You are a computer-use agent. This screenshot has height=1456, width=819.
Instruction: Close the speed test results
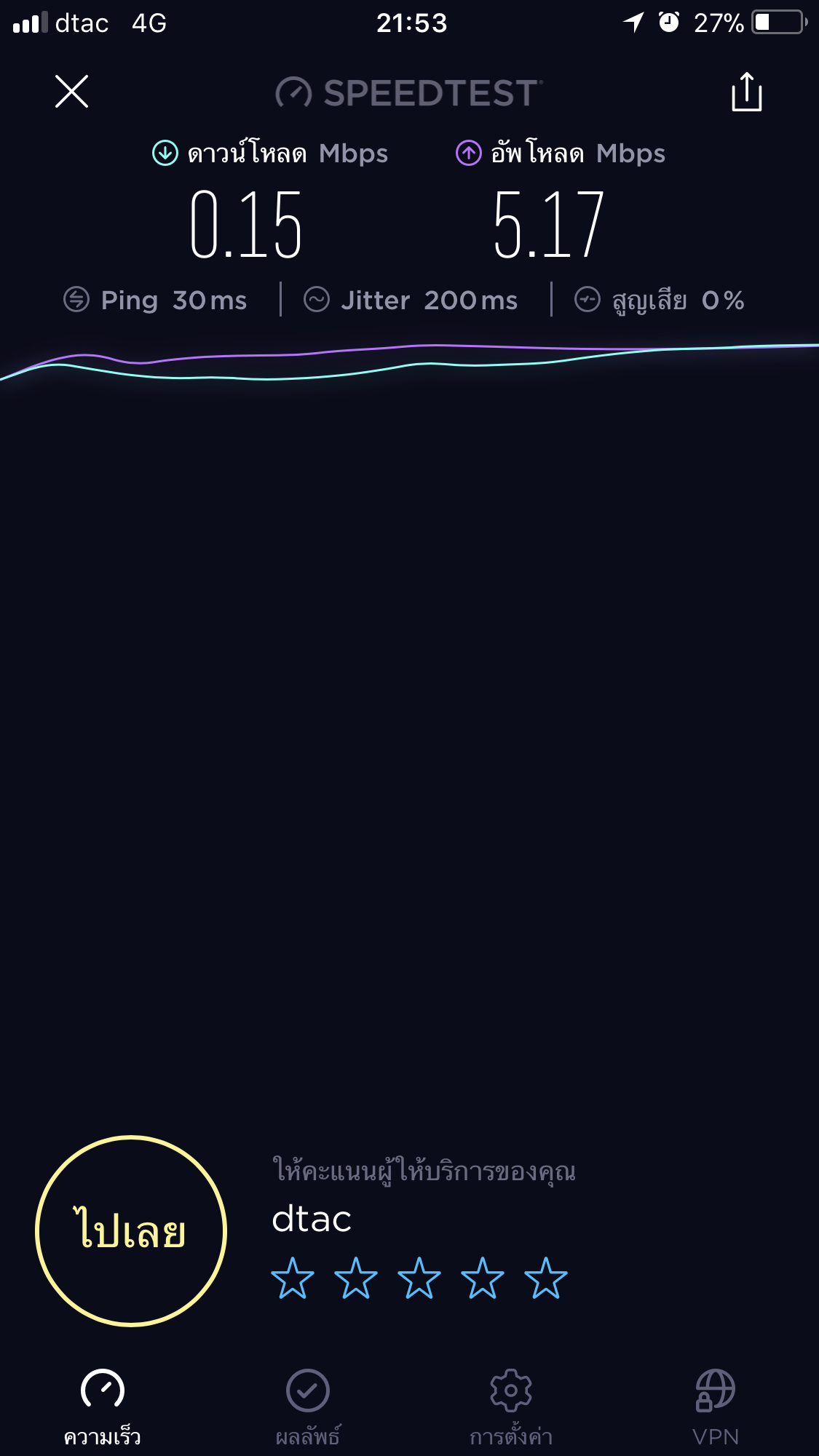pyautogui.click(x=71, y=92)
